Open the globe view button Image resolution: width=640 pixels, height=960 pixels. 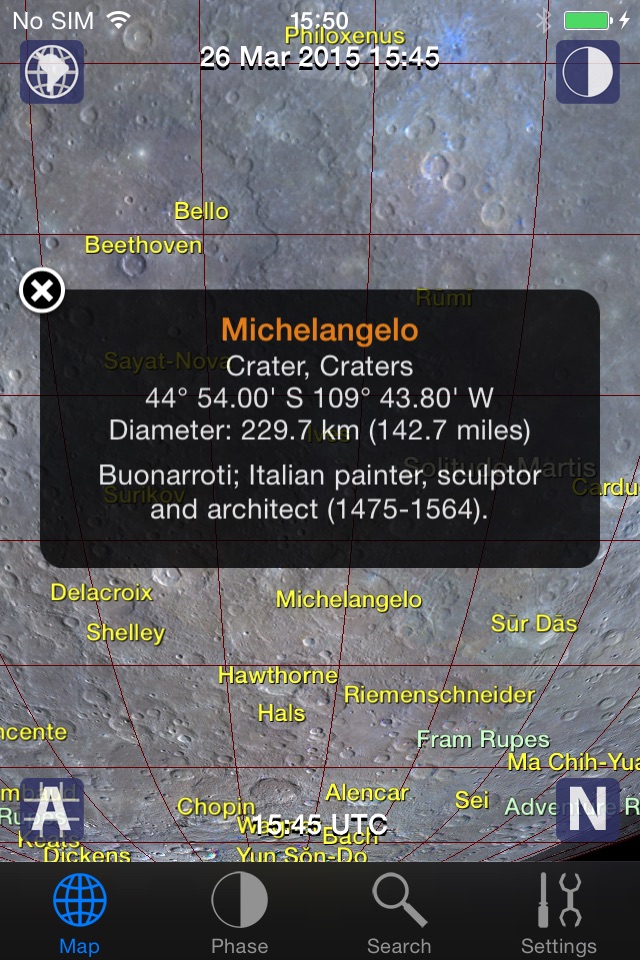[52, 72]
